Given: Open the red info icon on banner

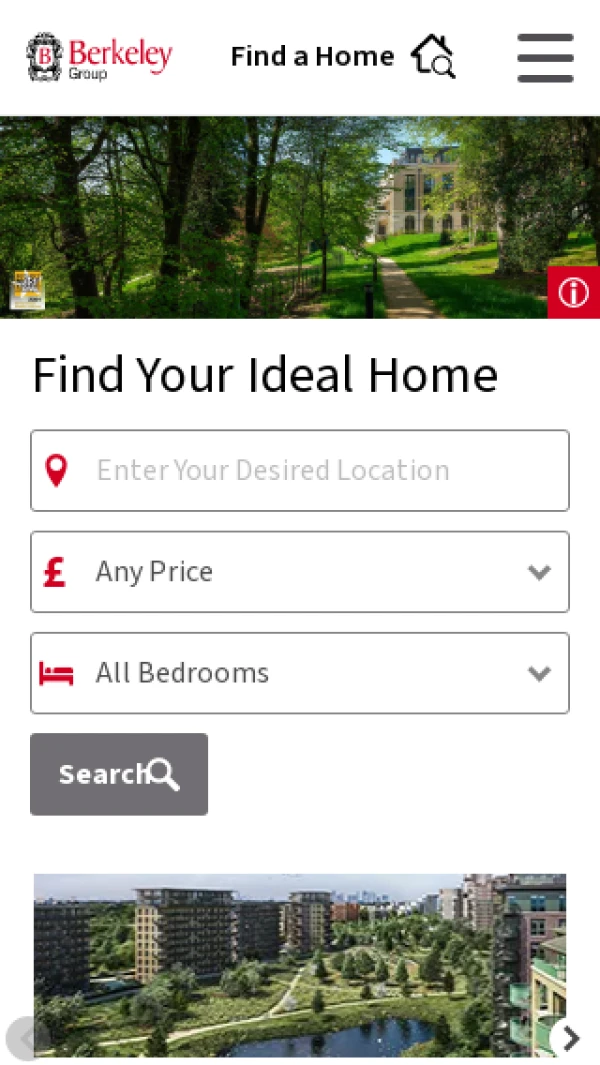Looking at the screenshot, I should pos(573,292).
